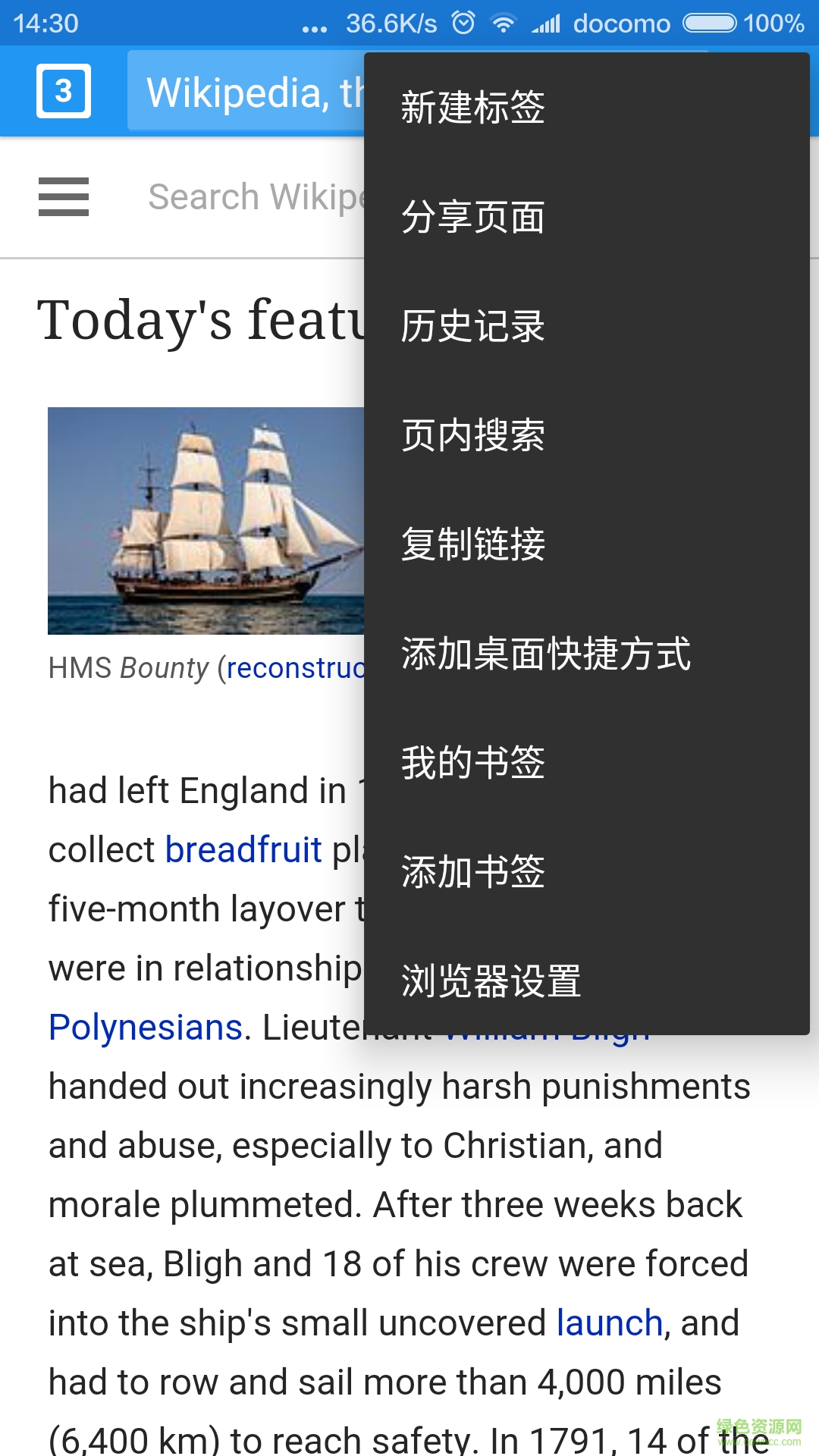Open the reconstruction link in the caption
Viewport: 819px width, 1456px height.
[296, 668]
